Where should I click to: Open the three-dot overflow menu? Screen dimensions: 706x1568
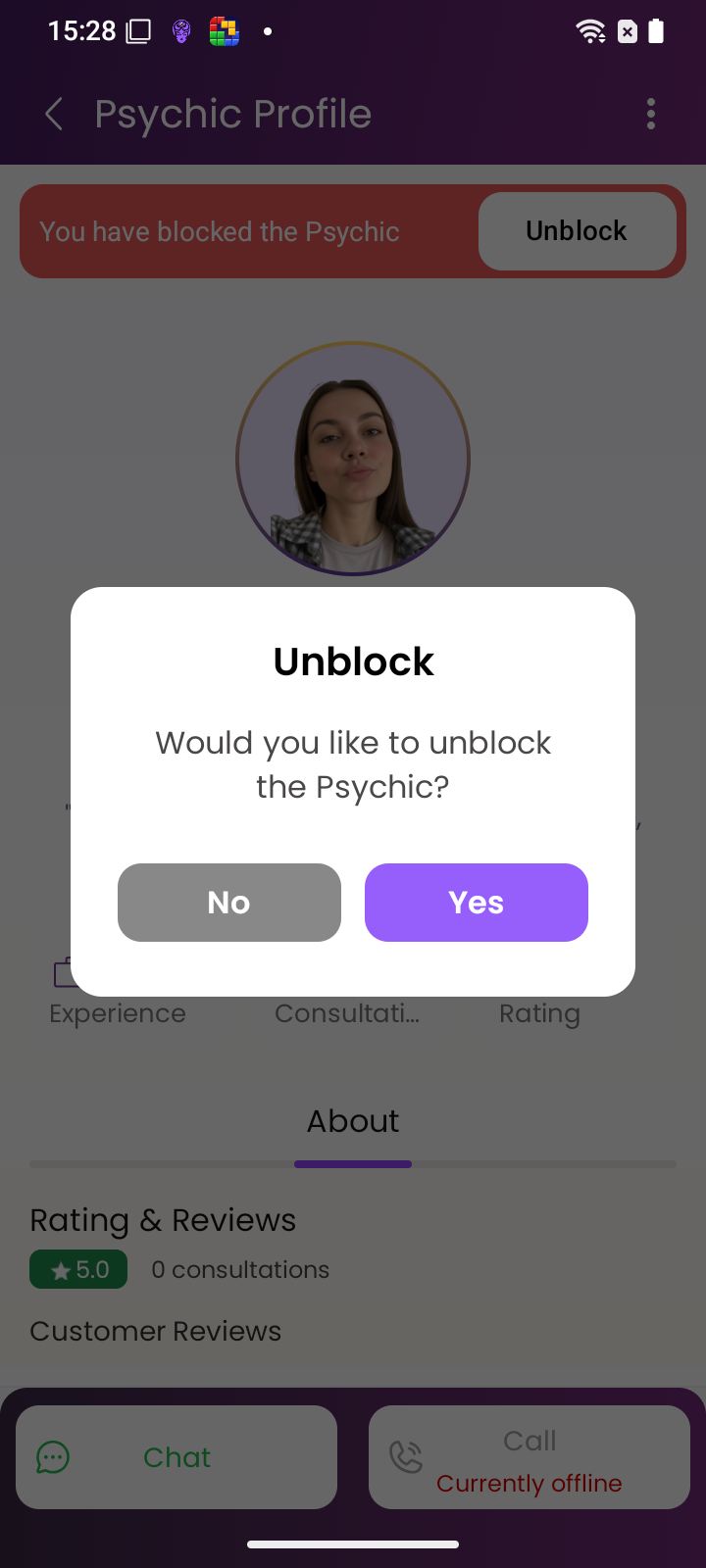(x=651, y=115)
